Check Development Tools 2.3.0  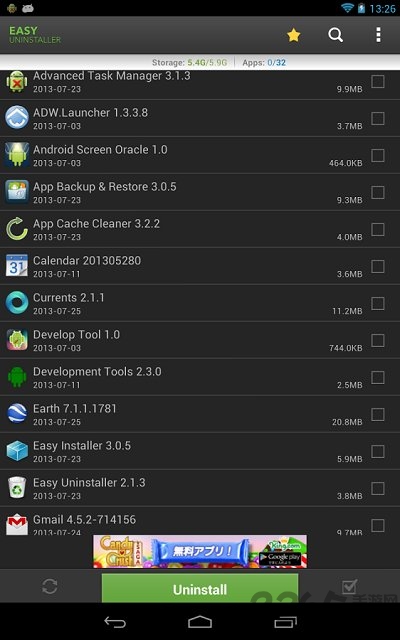(x=378, y=377)
